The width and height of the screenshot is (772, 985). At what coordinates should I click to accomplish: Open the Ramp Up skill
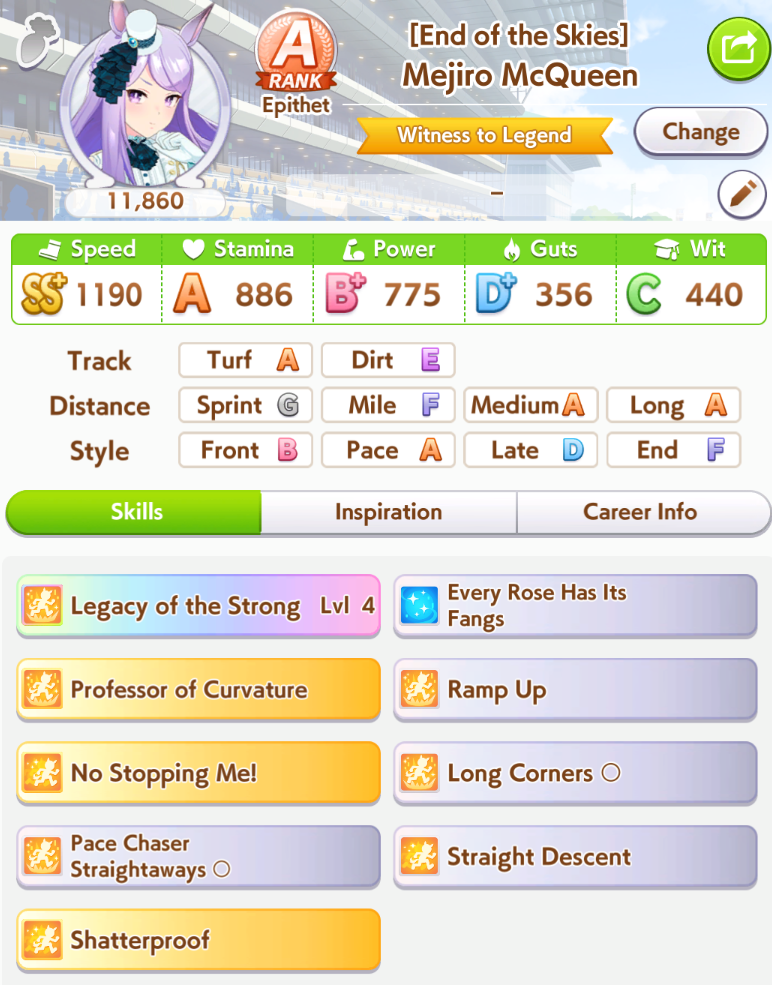pyautogui.click(x=575, y=690)
